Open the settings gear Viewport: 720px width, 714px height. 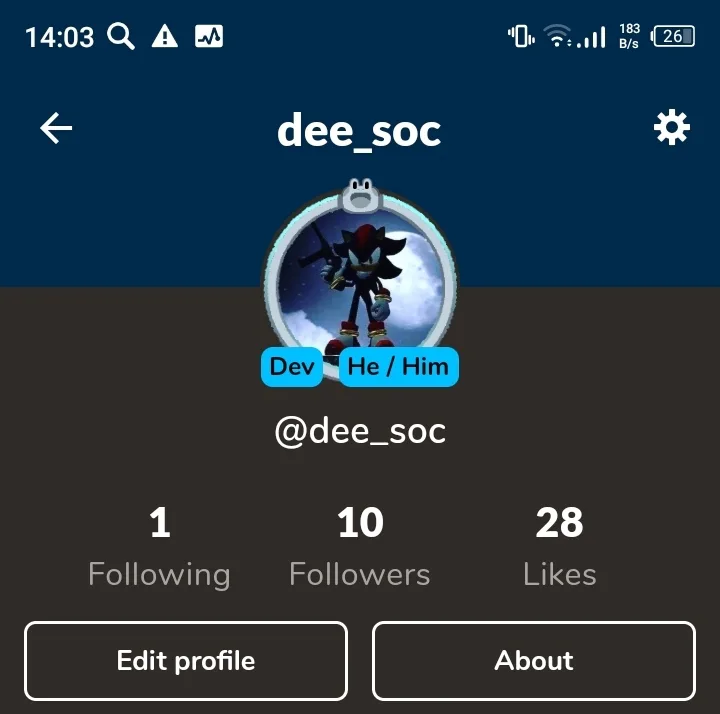[671, 128]
